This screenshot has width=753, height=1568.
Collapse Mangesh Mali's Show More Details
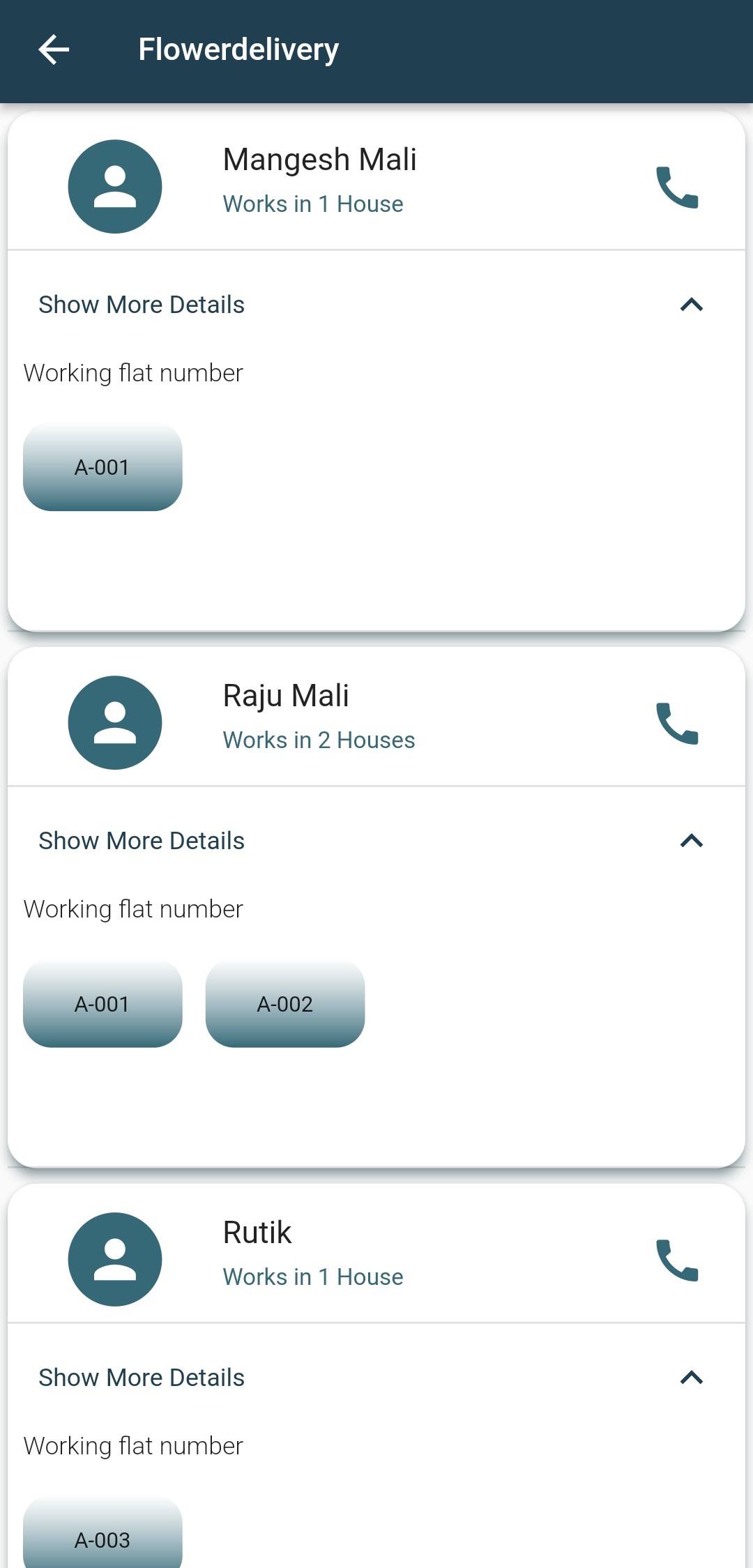point(691,305)
